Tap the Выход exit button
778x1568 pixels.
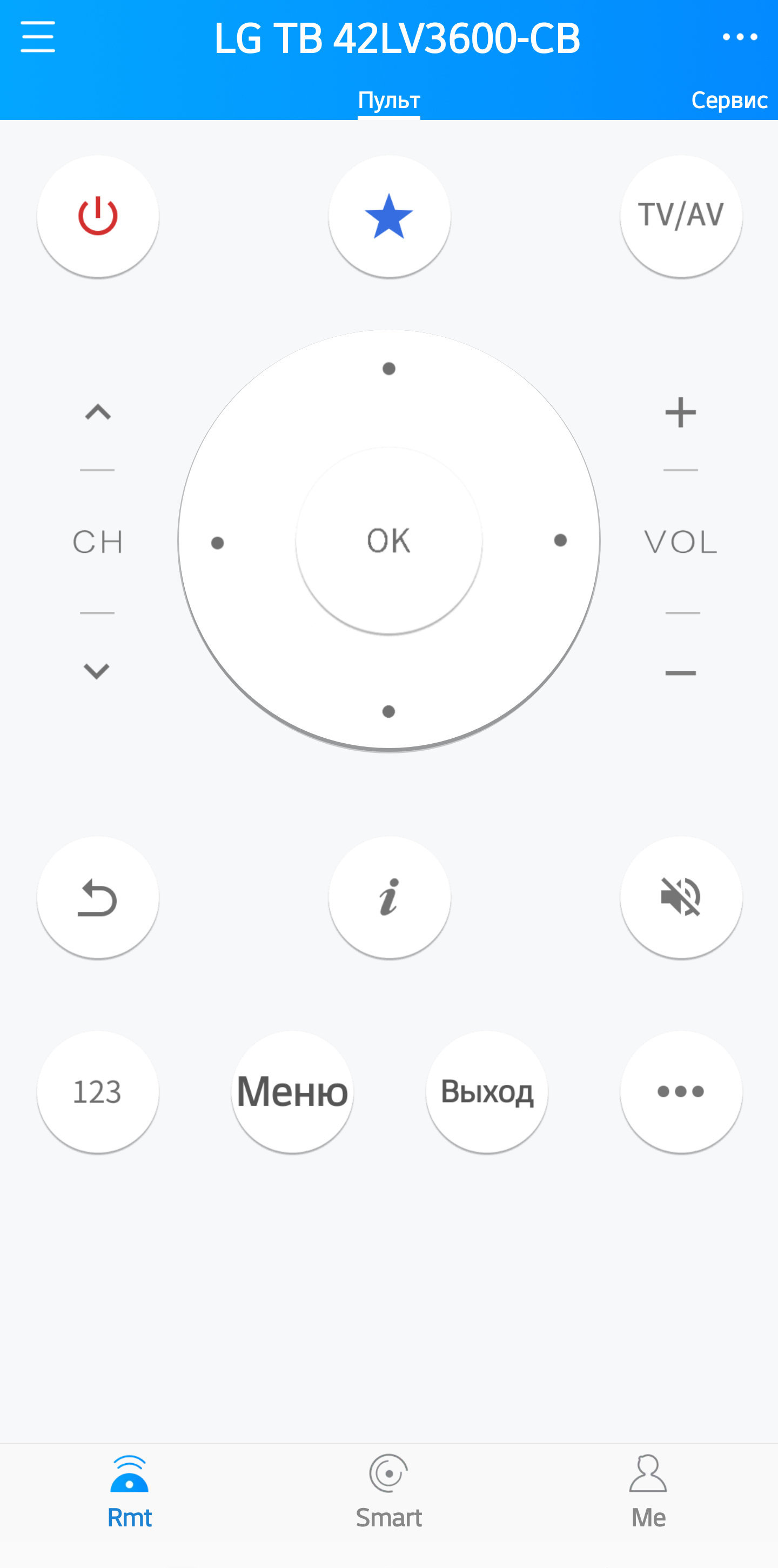point(487,1091)
